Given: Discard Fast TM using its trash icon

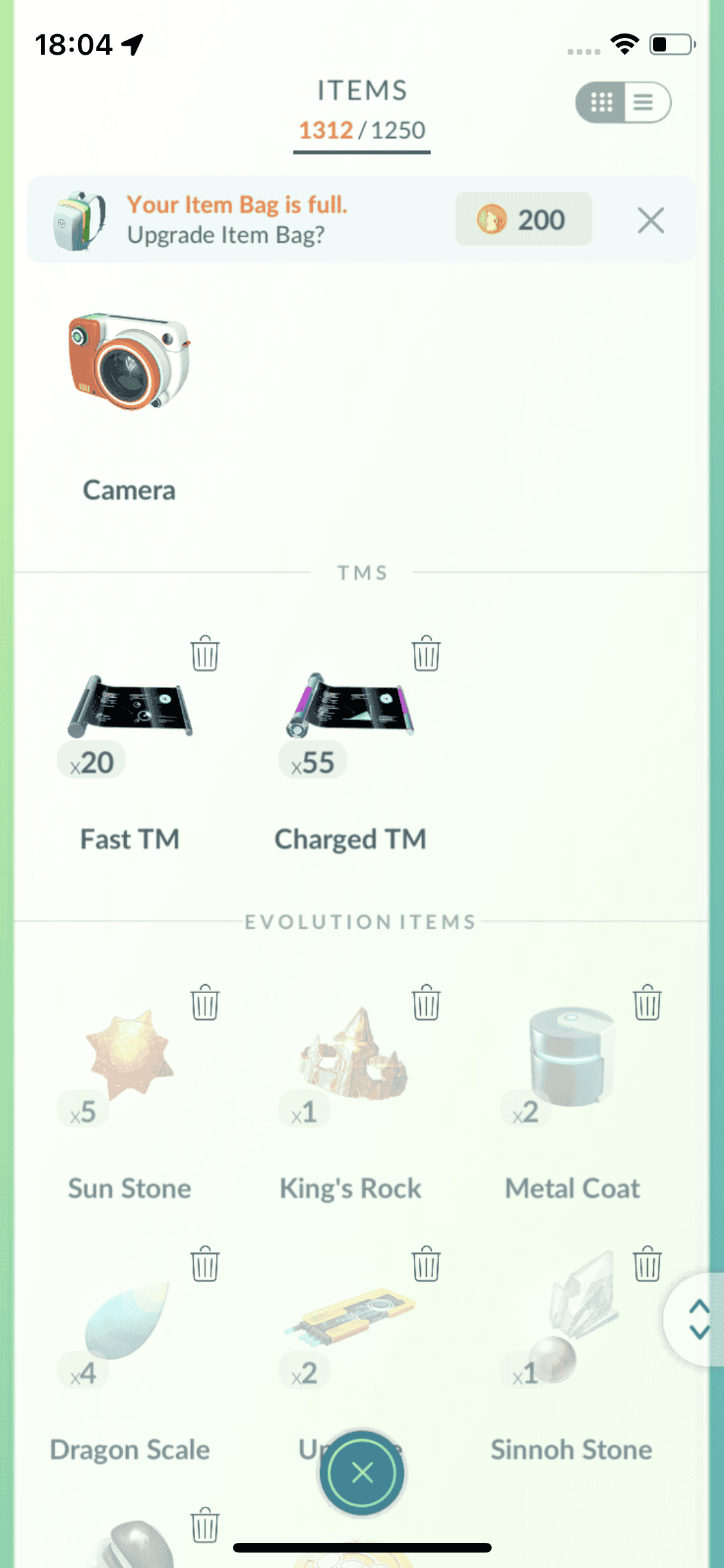Looking at the screenshot, I should [x=205, y=653].
